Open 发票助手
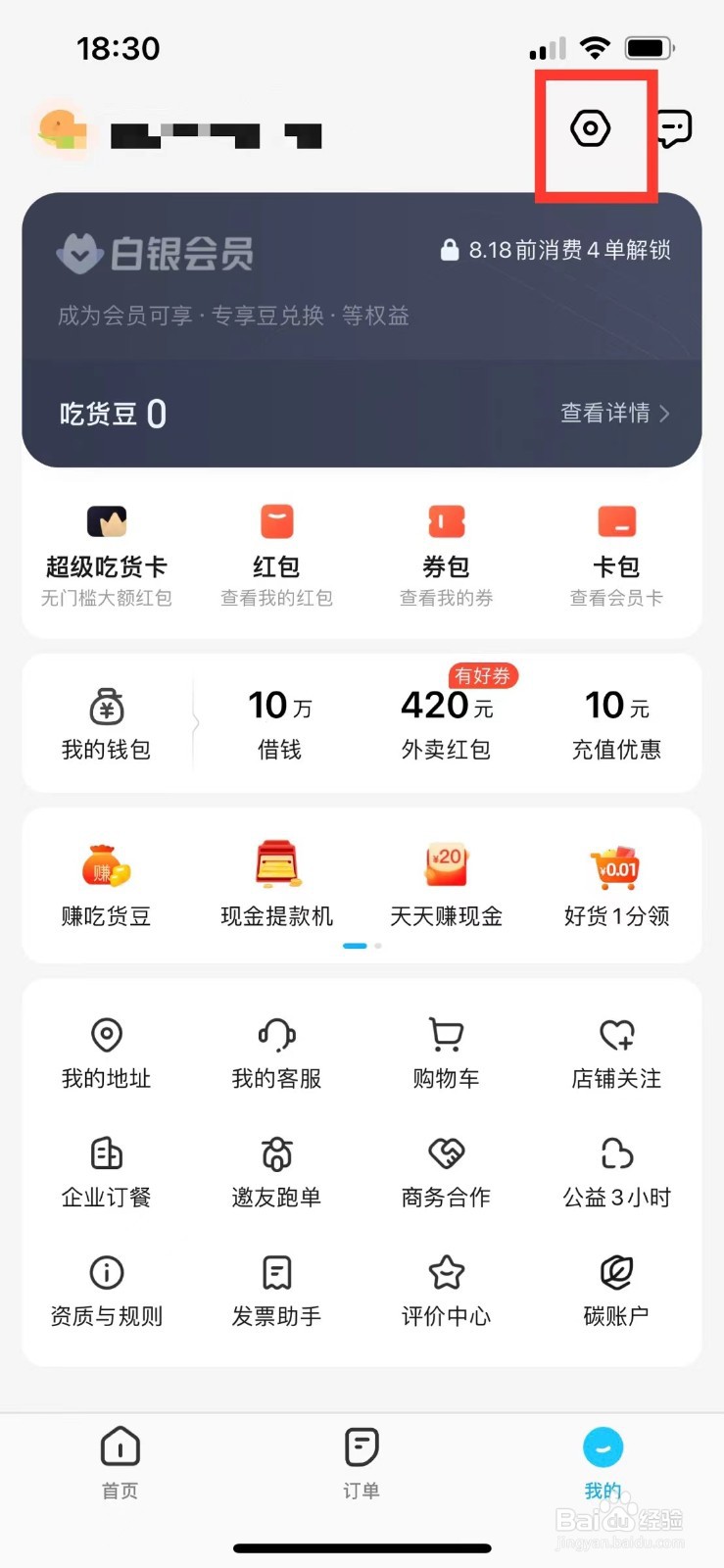This screenshot has width=724, height=1568. pos(276,1290)
